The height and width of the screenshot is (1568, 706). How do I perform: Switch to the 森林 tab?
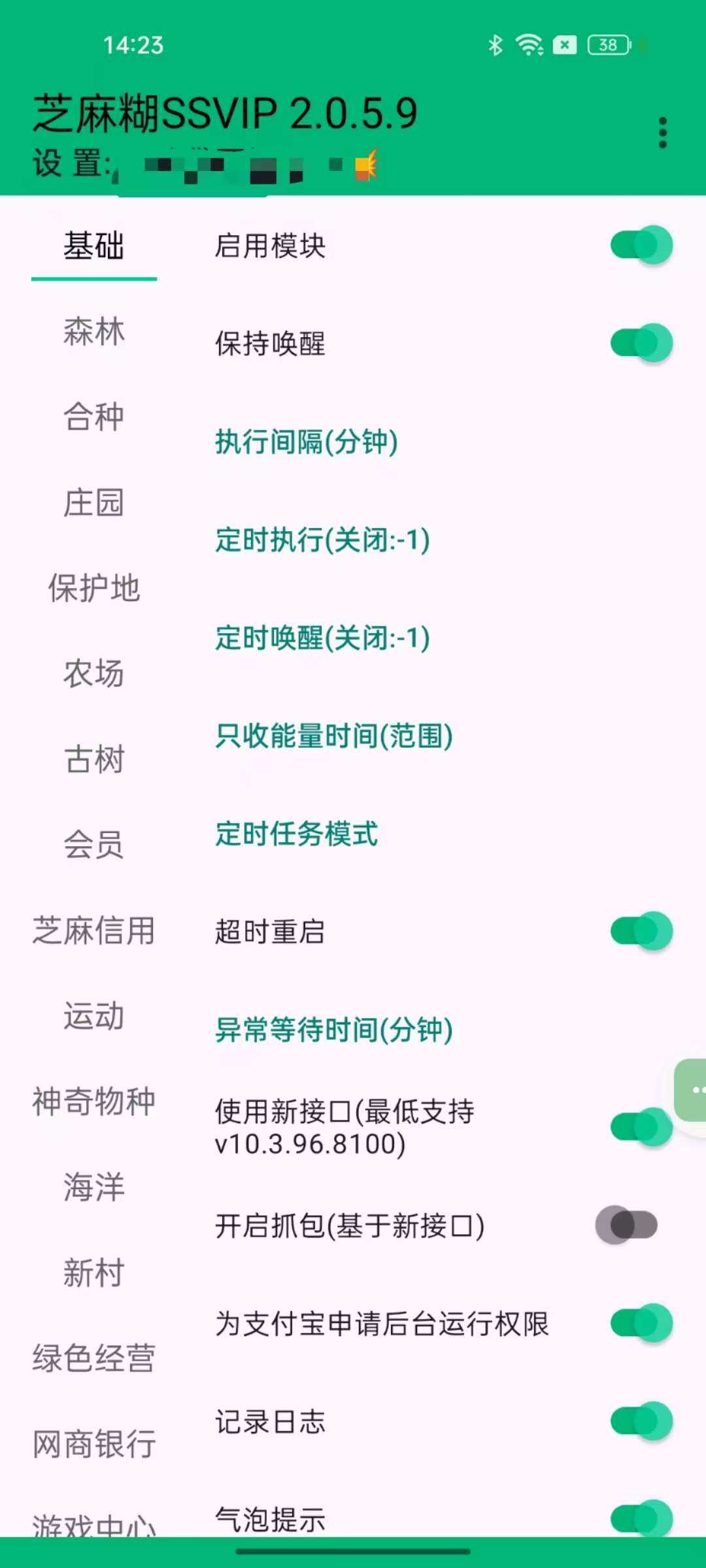tap(94, 333)
